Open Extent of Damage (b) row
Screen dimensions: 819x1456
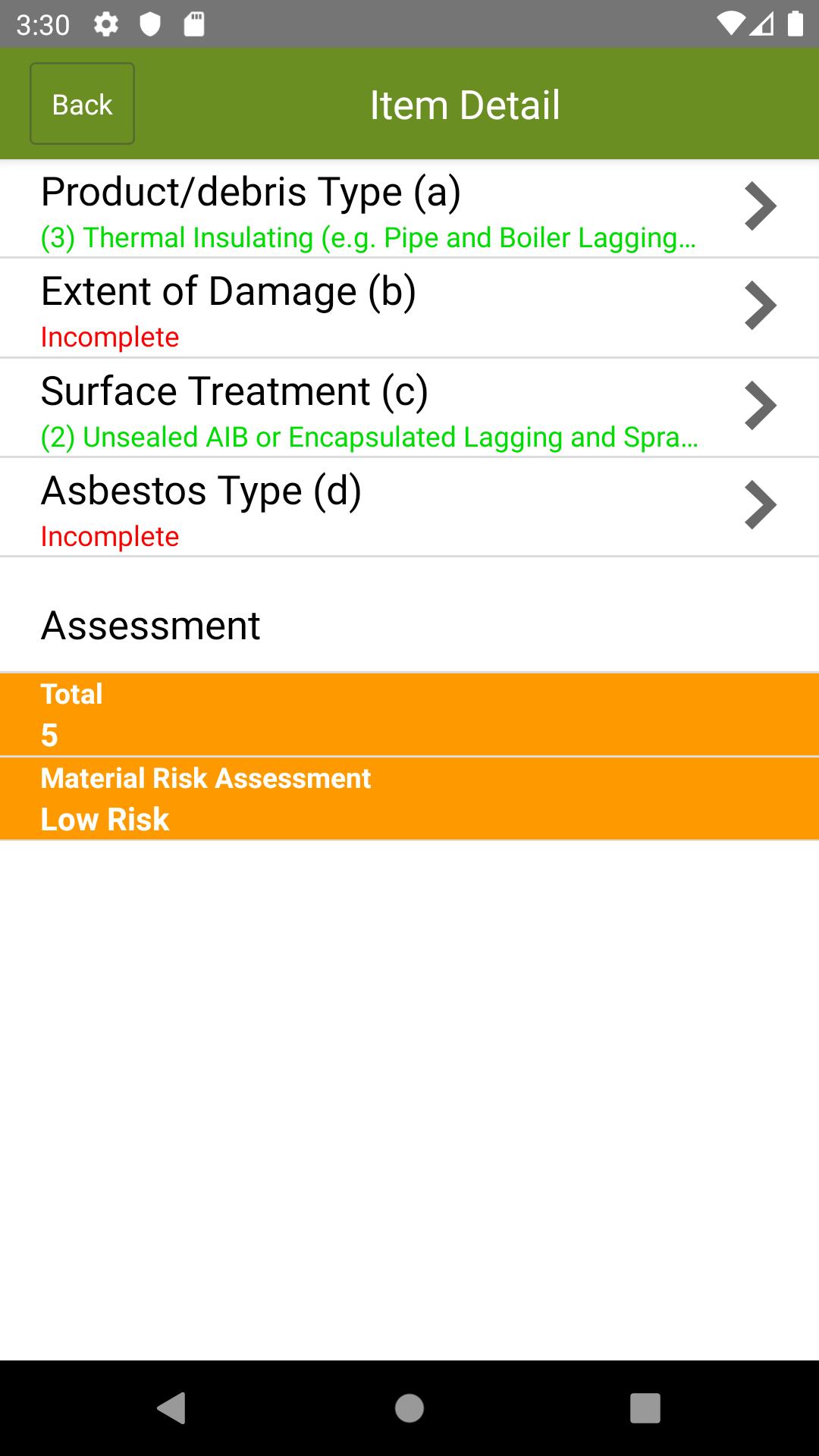[x=409, y=308]
